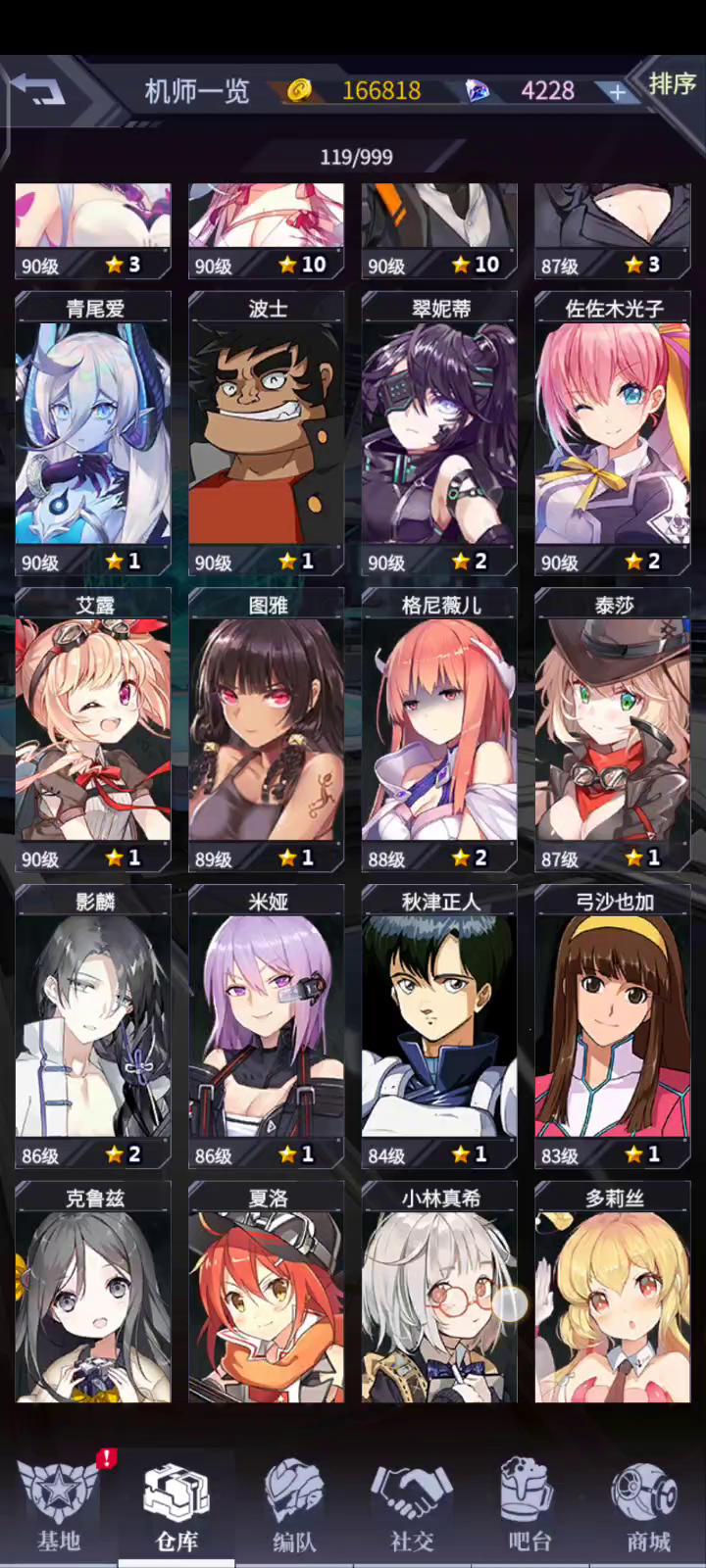706x1568 pixels.
Task: Tap the back arrow icon
Action: (38, 91)
